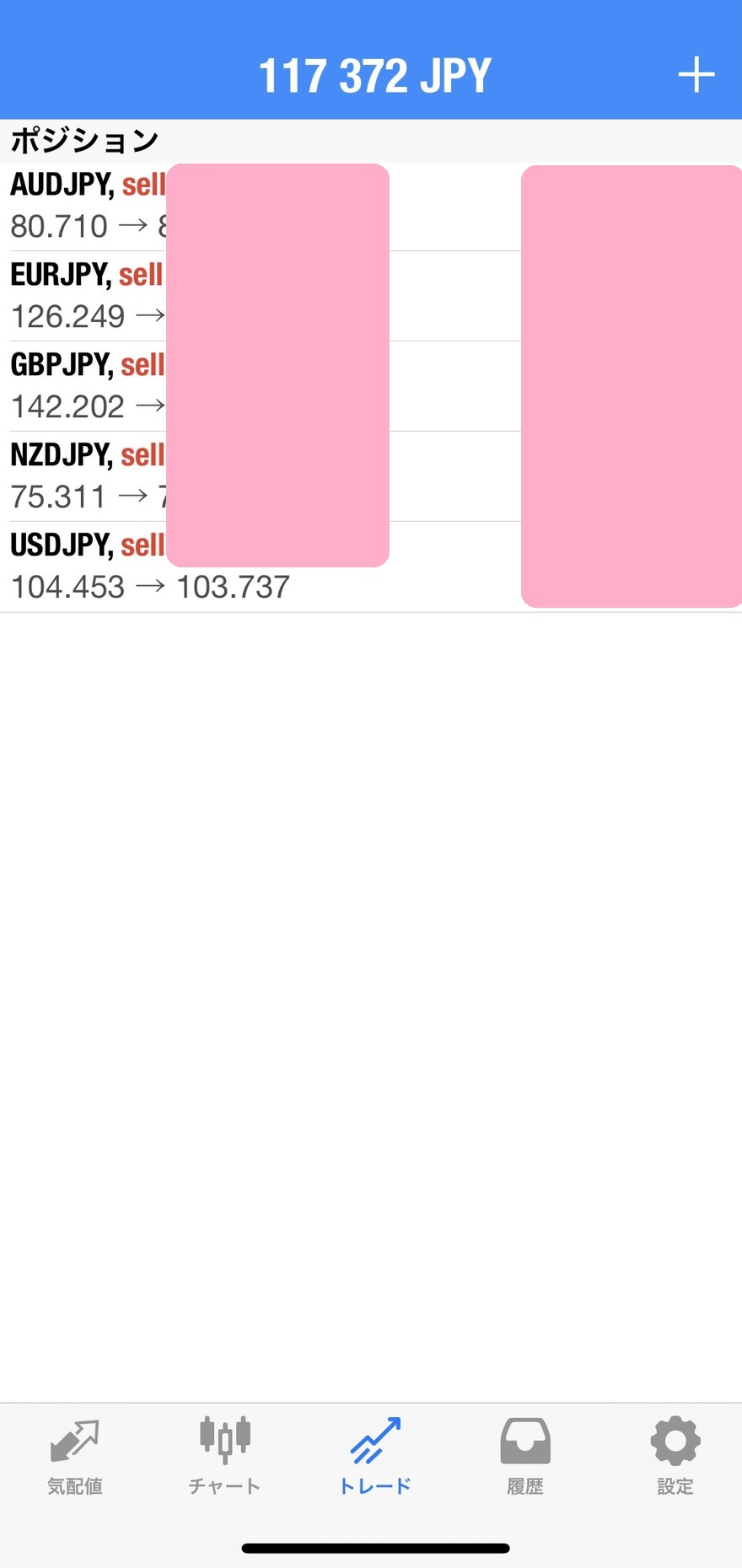Go to the チャート tab
Viewport: 742px width, 1568px height.
(224, 1455)
